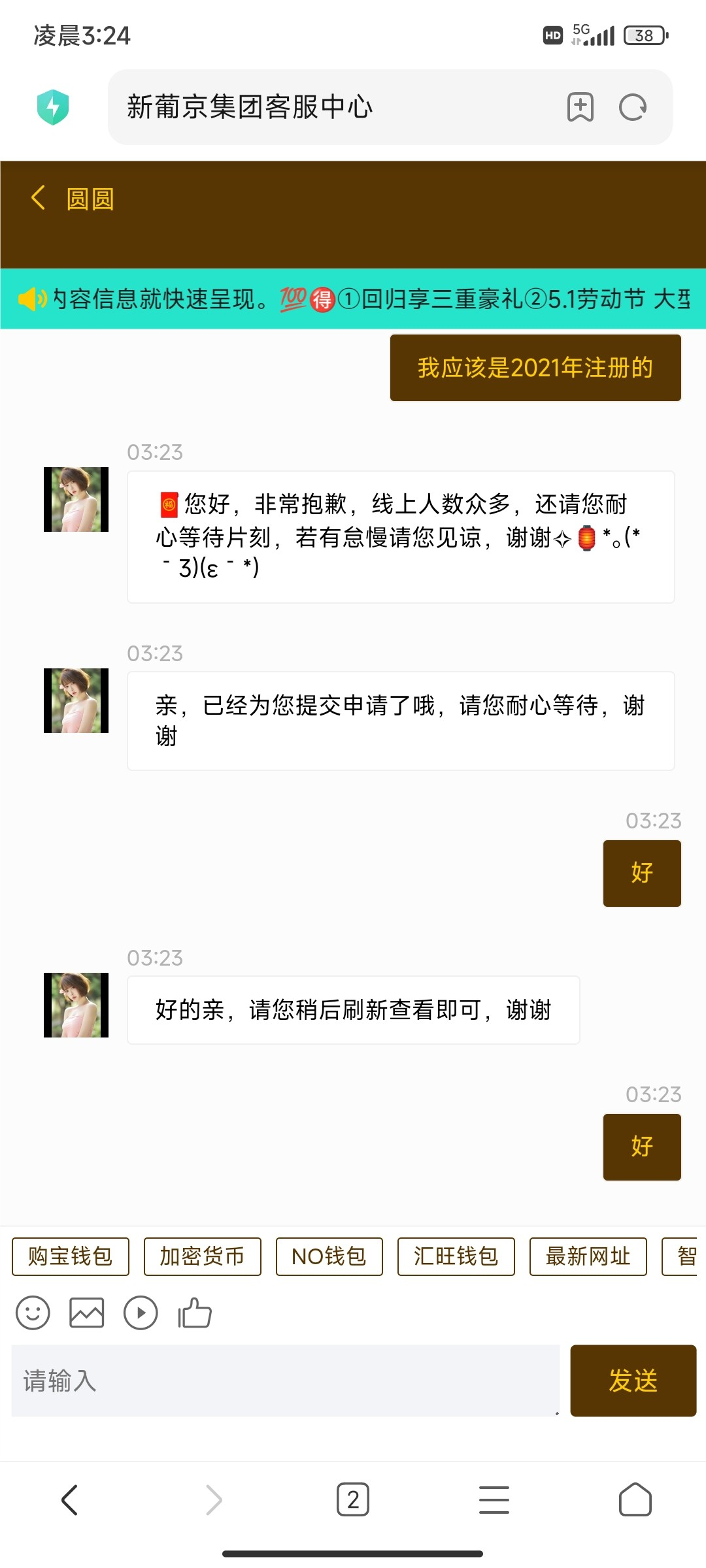Go back from the 圆圆 chat
This screenshot has height=1568, width=706.
pos(39,198)
